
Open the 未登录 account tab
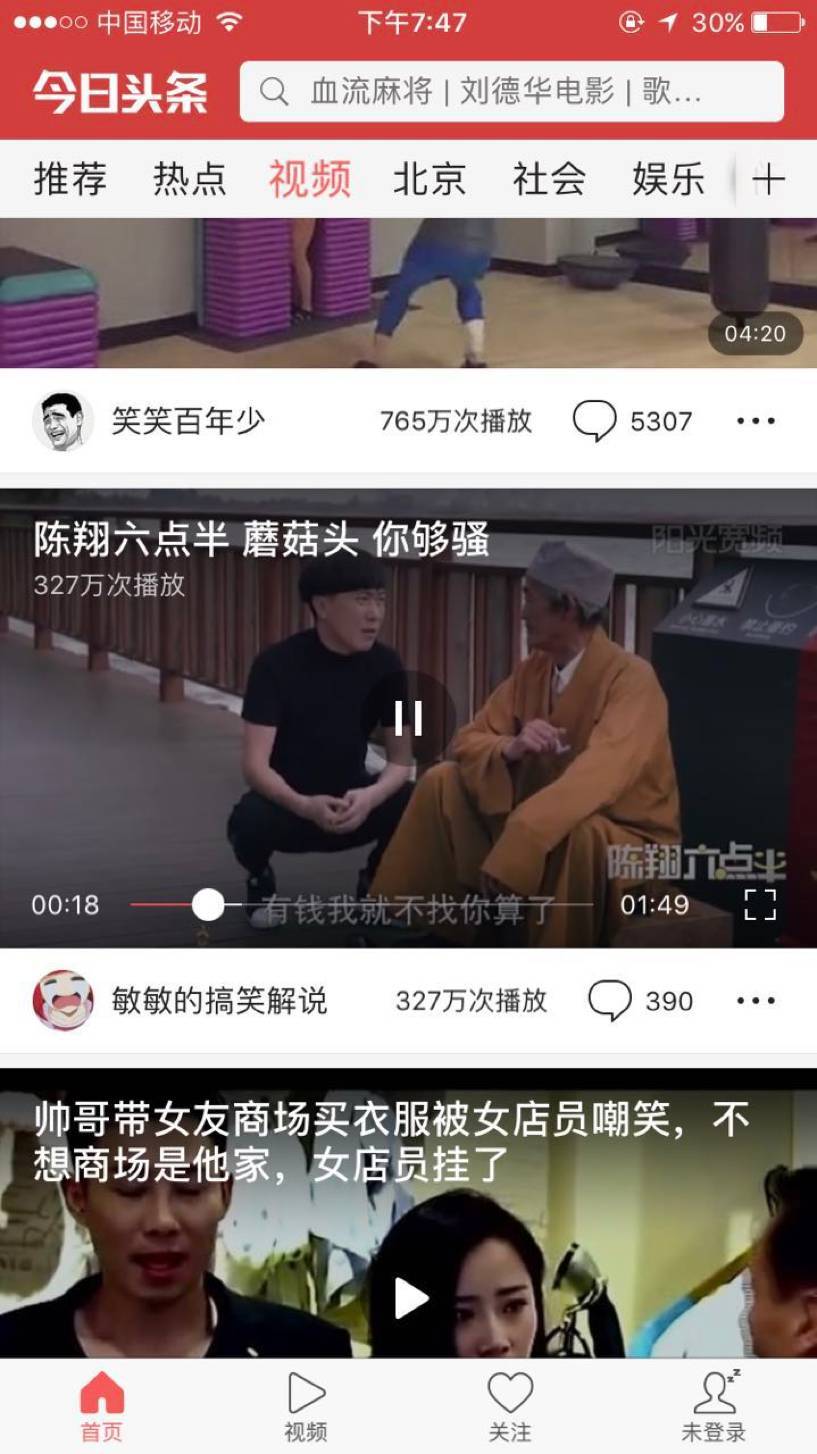714,1406
